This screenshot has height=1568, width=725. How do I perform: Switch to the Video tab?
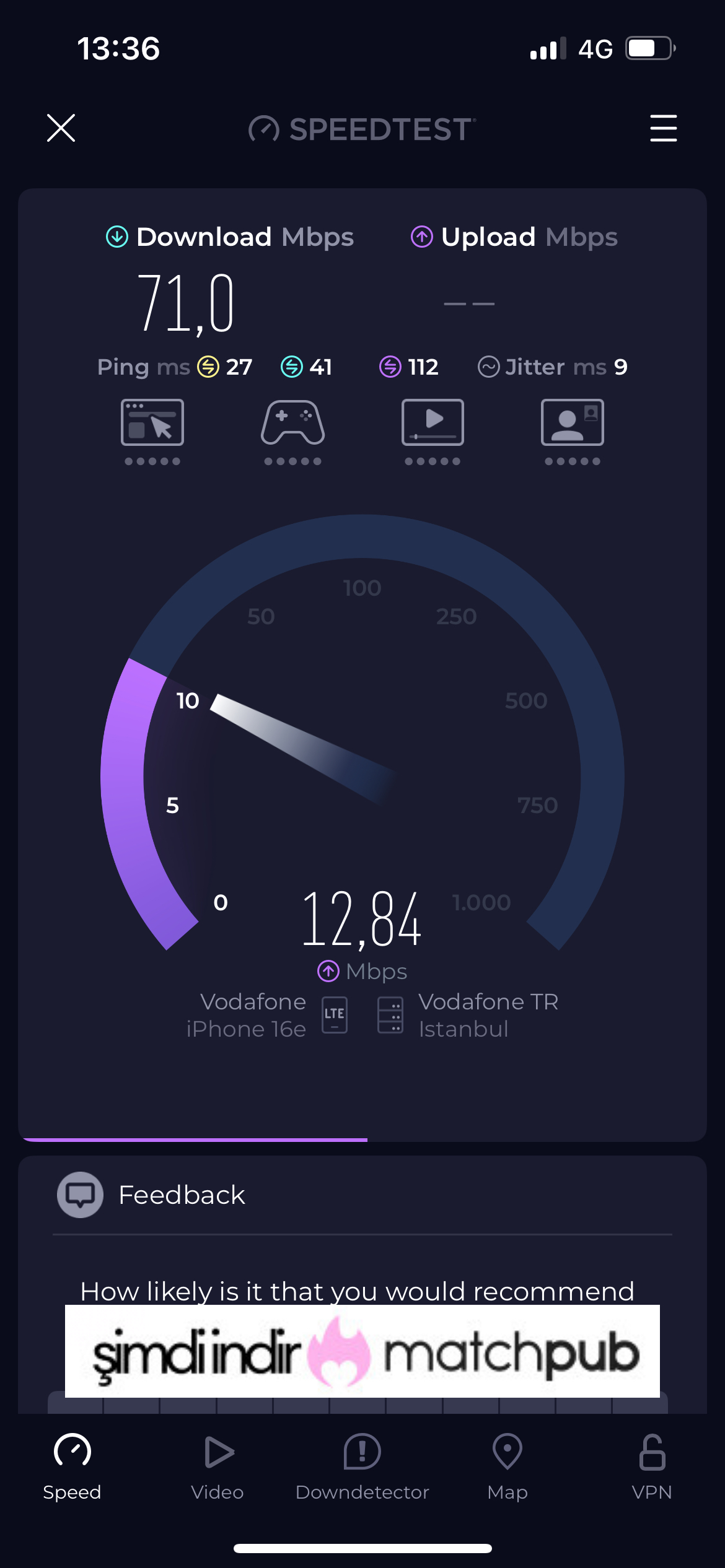tap(217, 1467)
